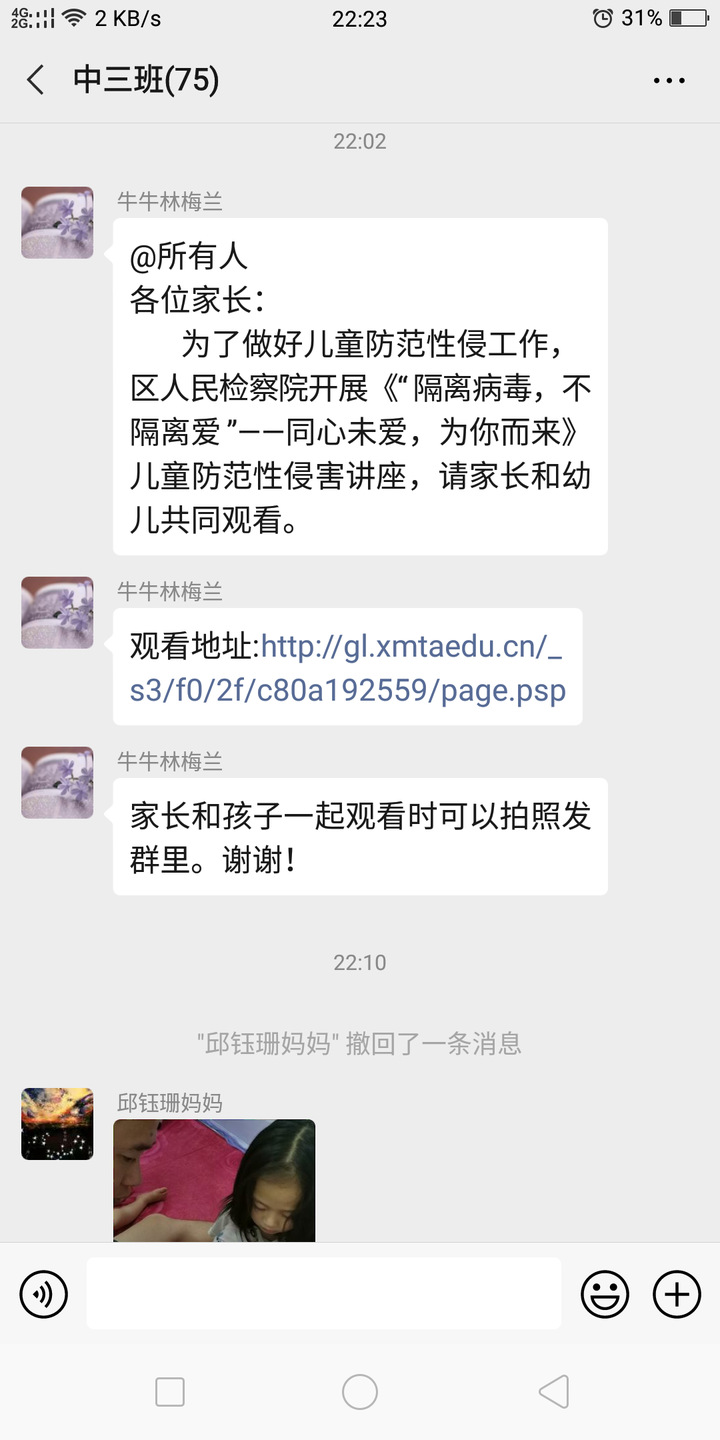Open the xmtaedu.cn viewing link

(x=412, y=669)
